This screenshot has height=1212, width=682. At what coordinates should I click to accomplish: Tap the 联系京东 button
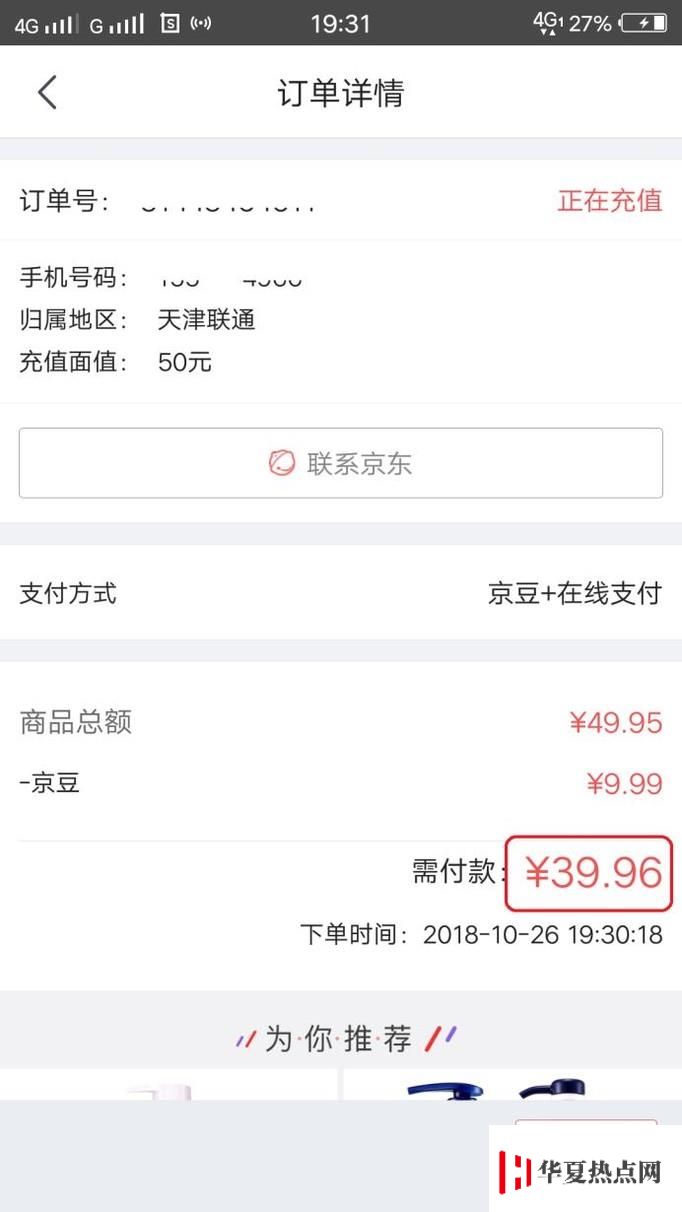point(341,463)
